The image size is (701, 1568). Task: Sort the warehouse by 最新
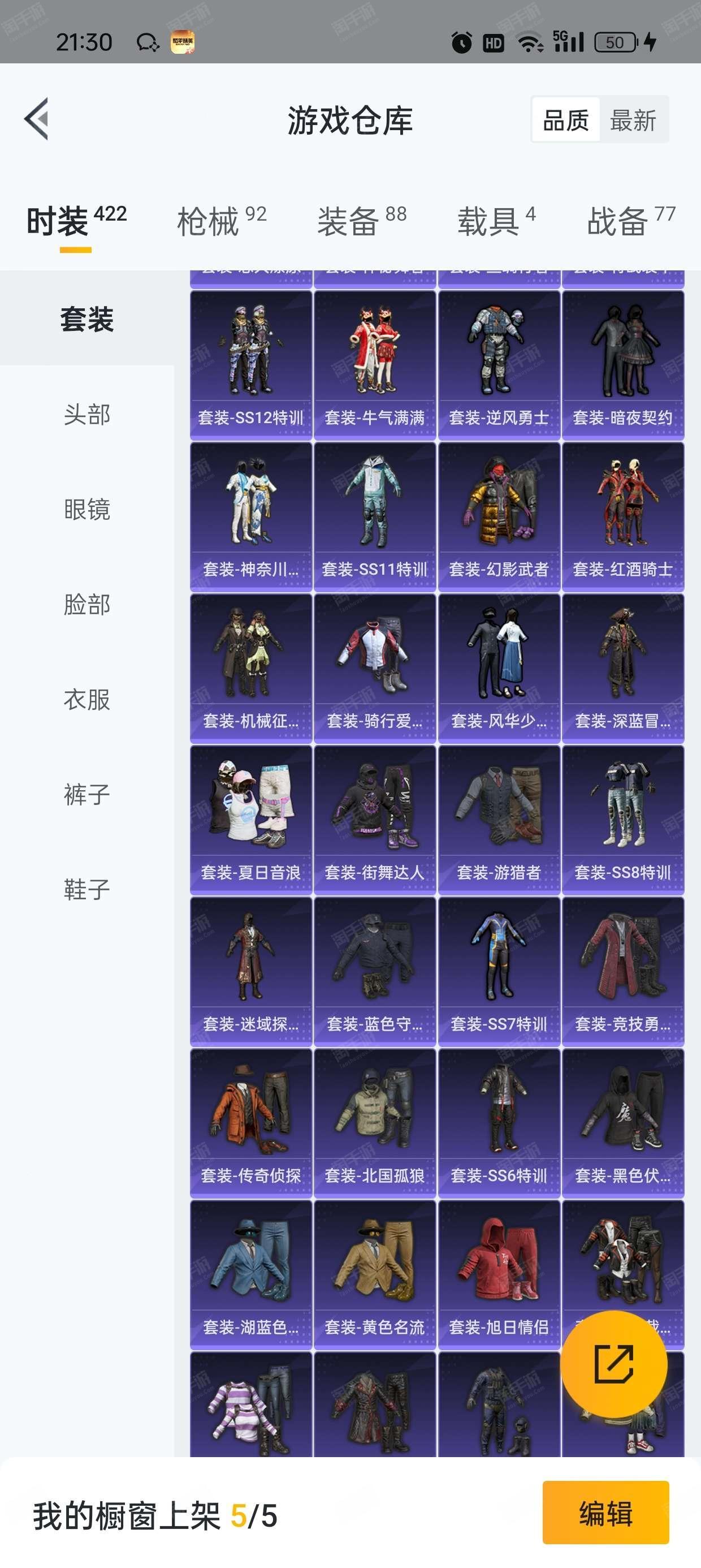[x=633, y=120]
